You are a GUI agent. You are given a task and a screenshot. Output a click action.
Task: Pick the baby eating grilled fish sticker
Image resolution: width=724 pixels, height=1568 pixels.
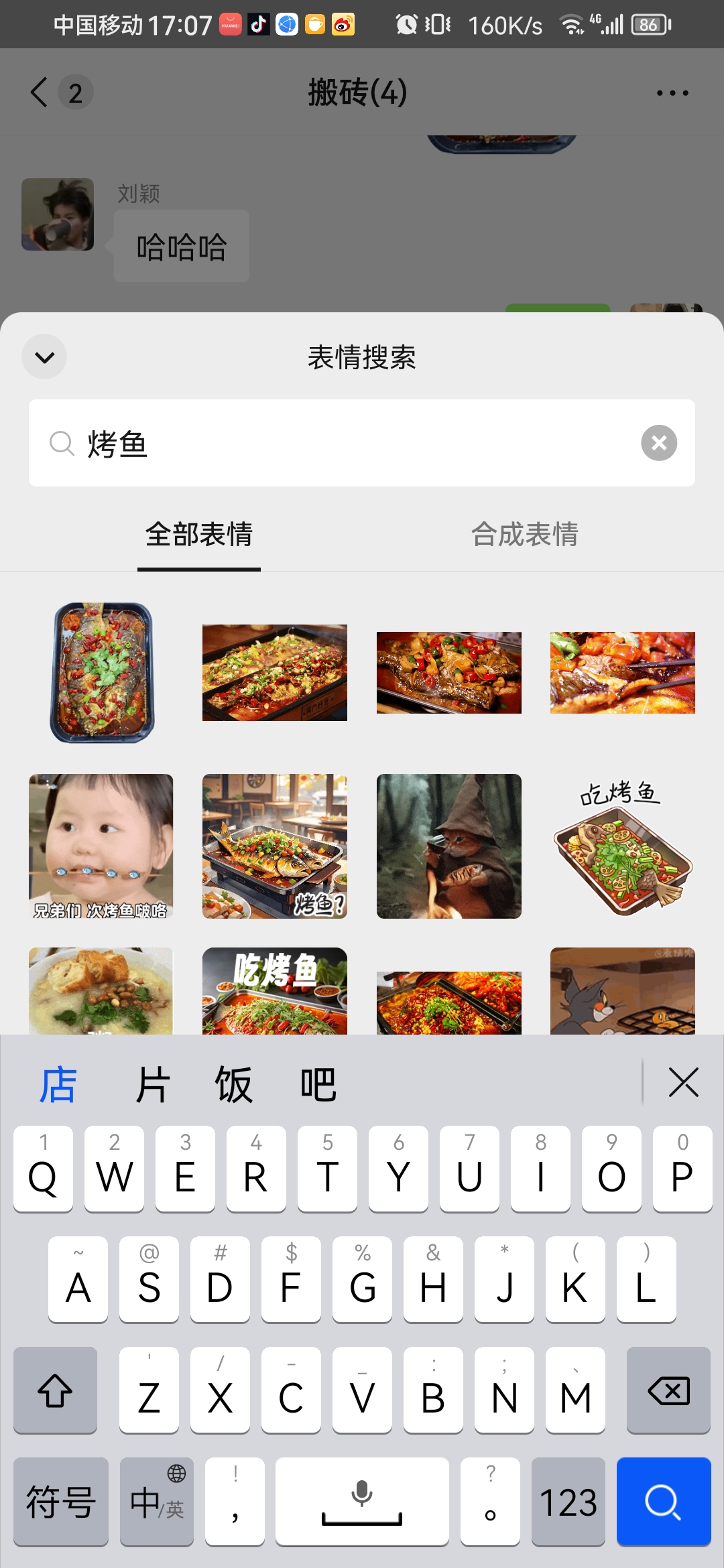click(x=101, y=846)
